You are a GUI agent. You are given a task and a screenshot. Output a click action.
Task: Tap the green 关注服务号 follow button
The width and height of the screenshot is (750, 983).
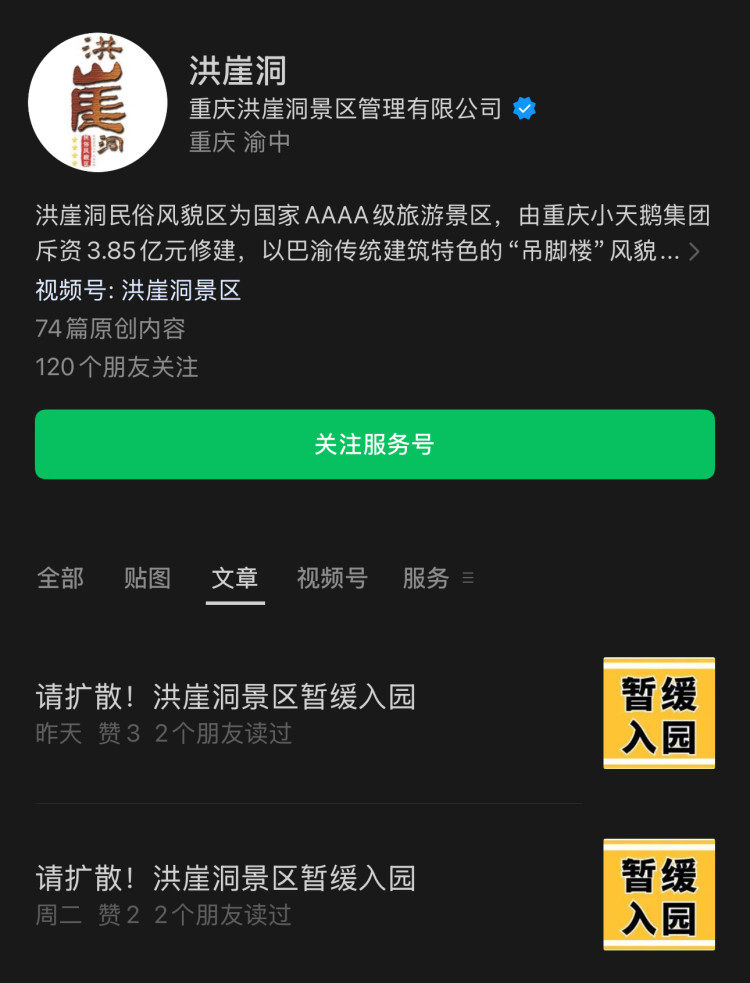(x=374, y=444)
